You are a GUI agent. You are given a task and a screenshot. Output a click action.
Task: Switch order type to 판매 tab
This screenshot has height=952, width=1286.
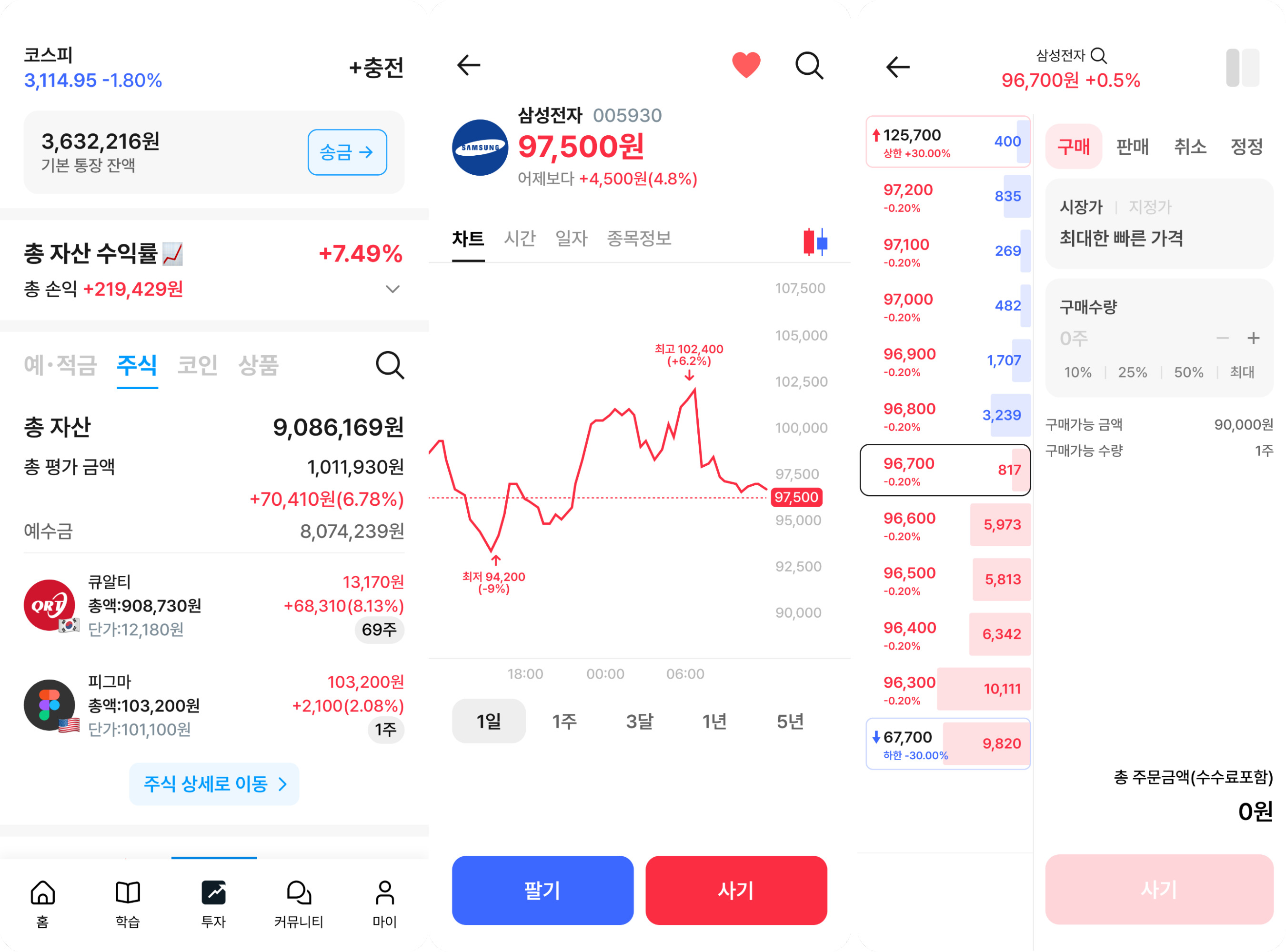point(1132,147)
